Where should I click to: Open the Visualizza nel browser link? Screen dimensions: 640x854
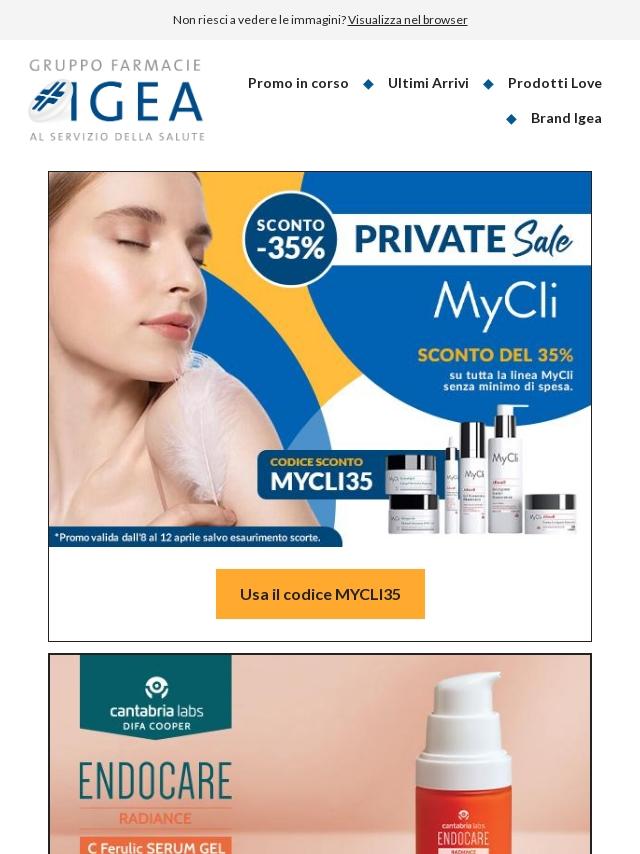point(407,20)
